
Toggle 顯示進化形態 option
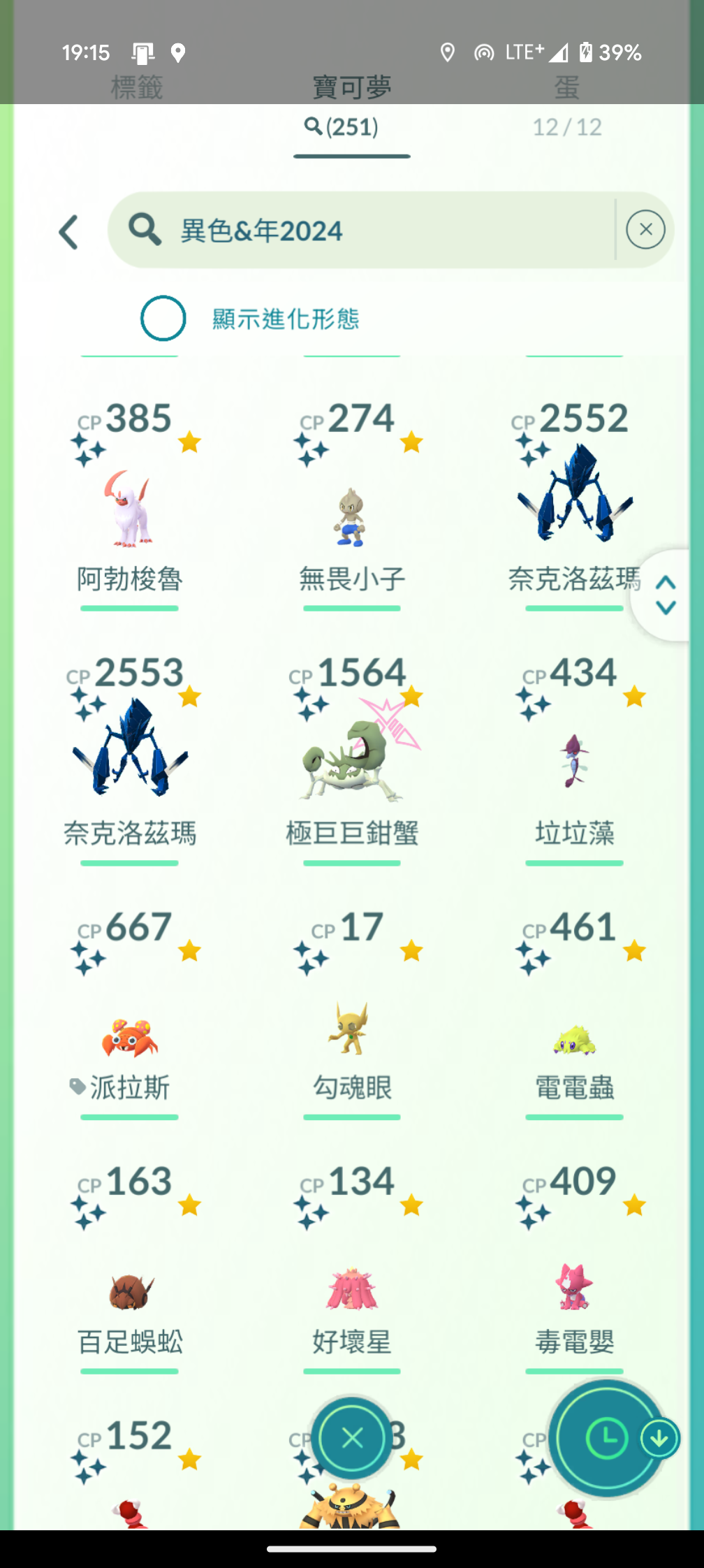pyautogui.click(x=163, y=319)
